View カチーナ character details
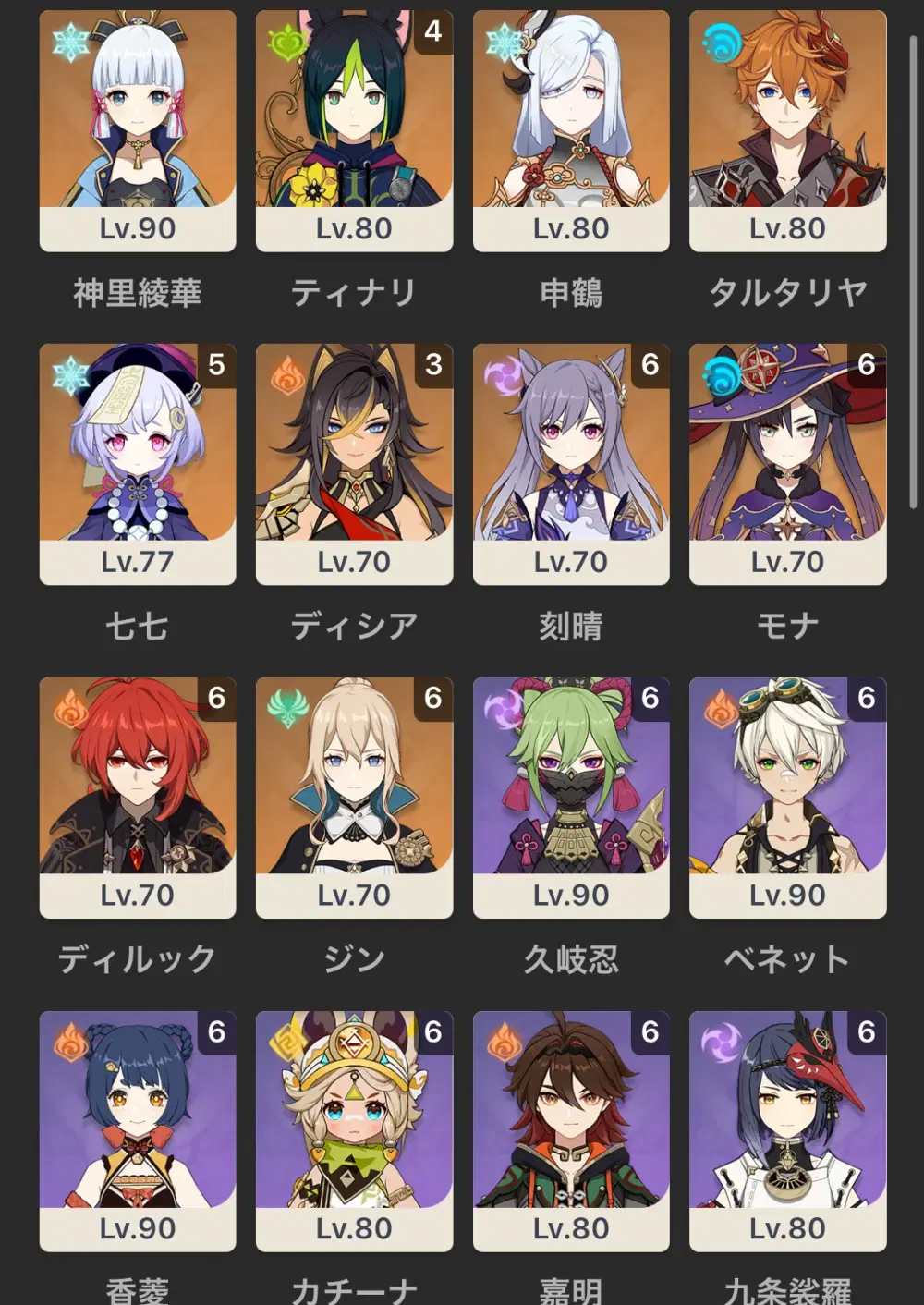The height and width of the screenshot is (1305, 924). (354, 1129)
